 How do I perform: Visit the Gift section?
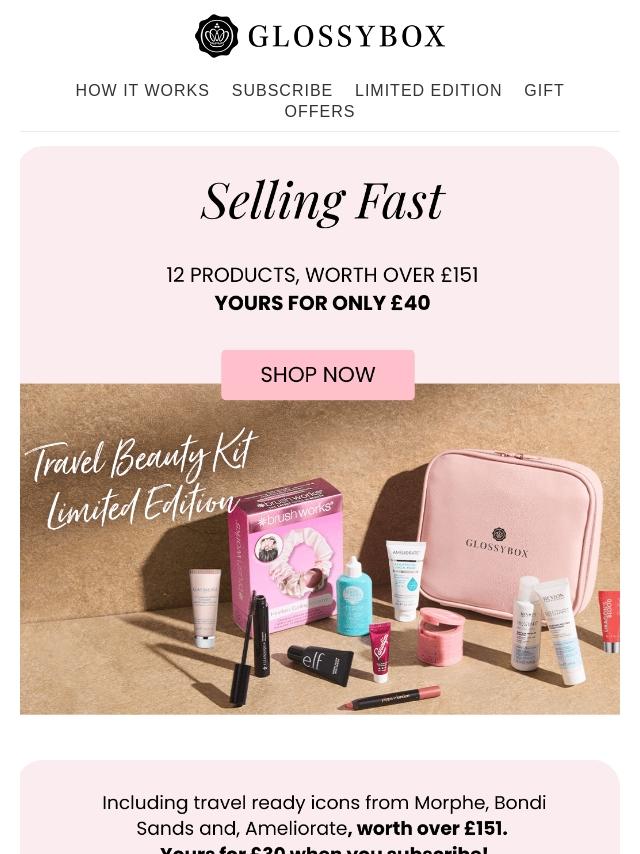(544, 90)
